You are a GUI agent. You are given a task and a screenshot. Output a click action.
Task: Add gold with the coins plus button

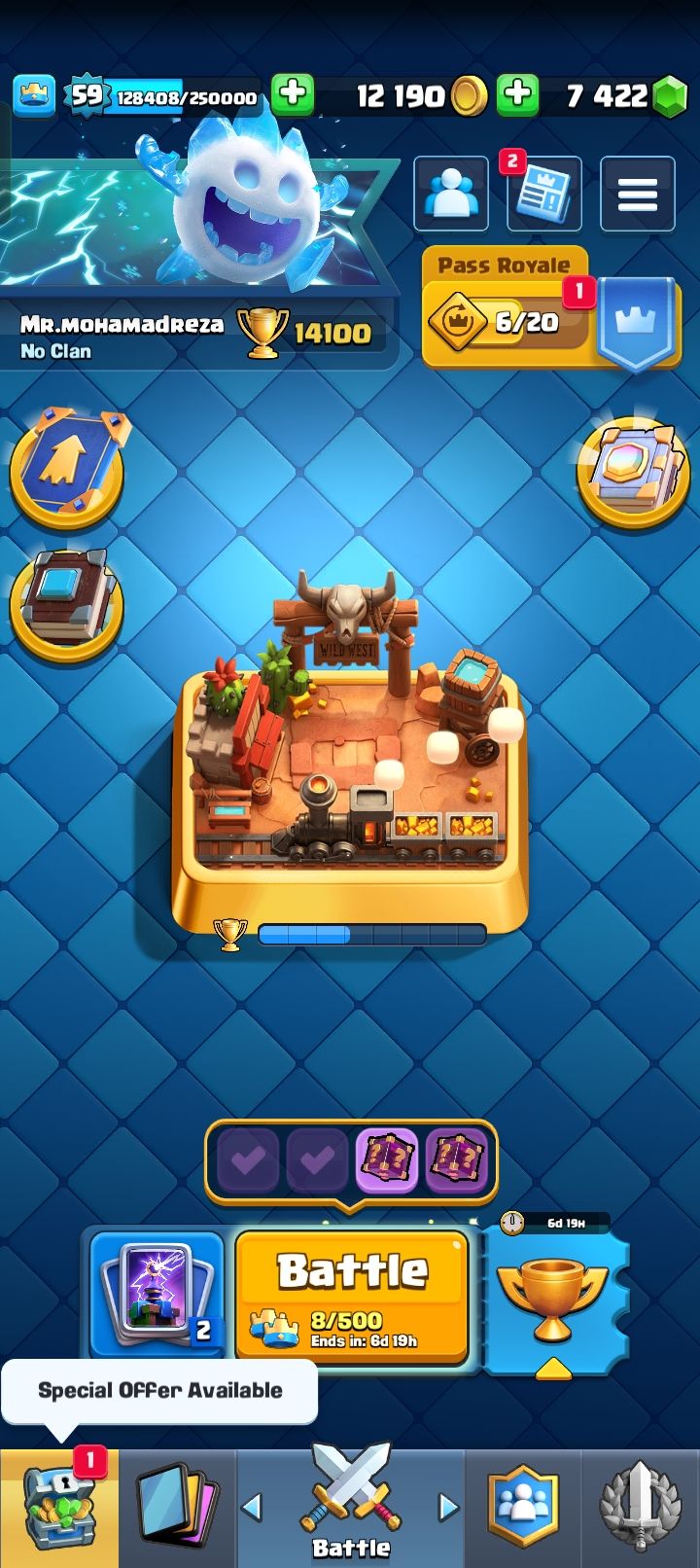[292, 94]
